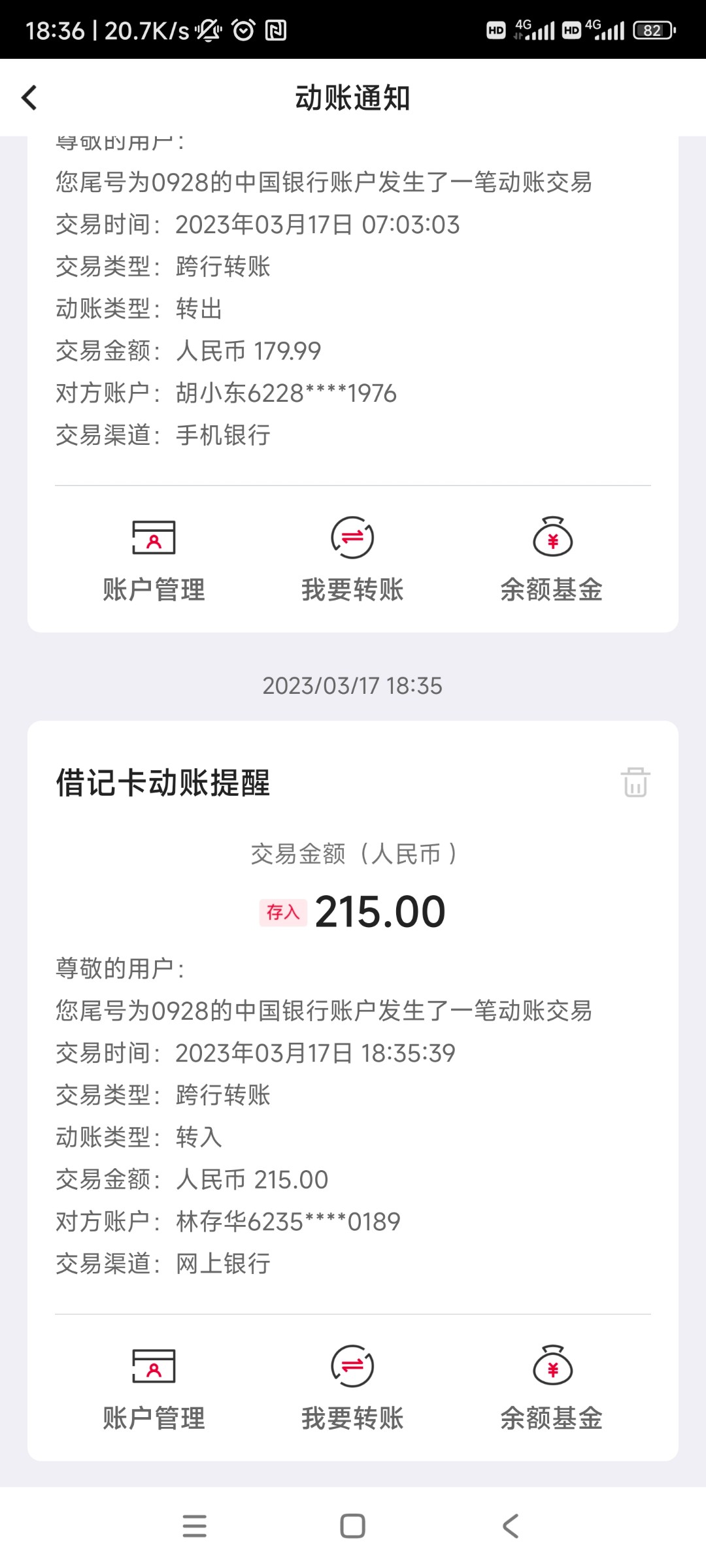Tap the home button in navigation bar
The height and width of the screenshot is (1568, 706).
[353, 1526]
